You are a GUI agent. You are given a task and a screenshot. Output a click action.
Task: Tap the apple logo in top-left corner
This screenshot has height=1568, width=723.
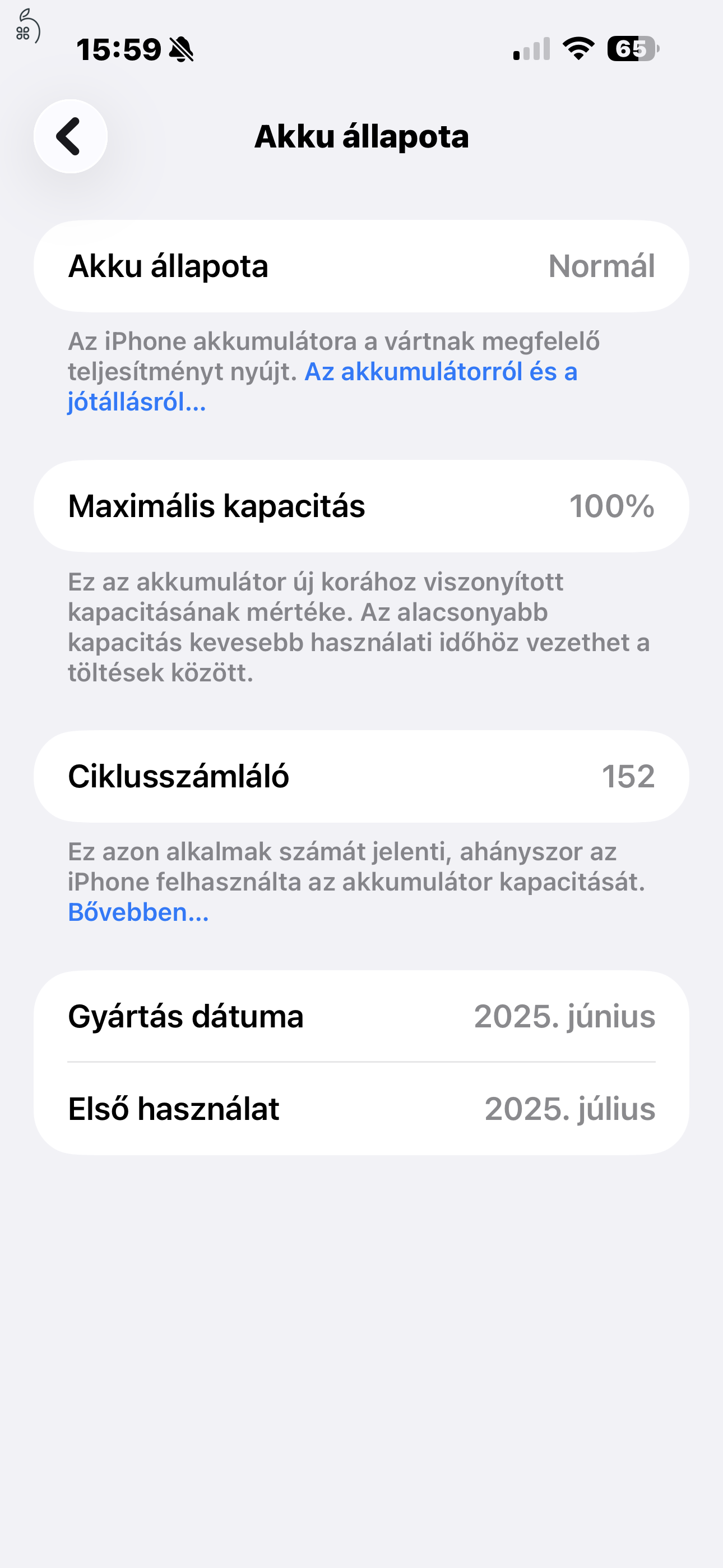pos(27,27)
